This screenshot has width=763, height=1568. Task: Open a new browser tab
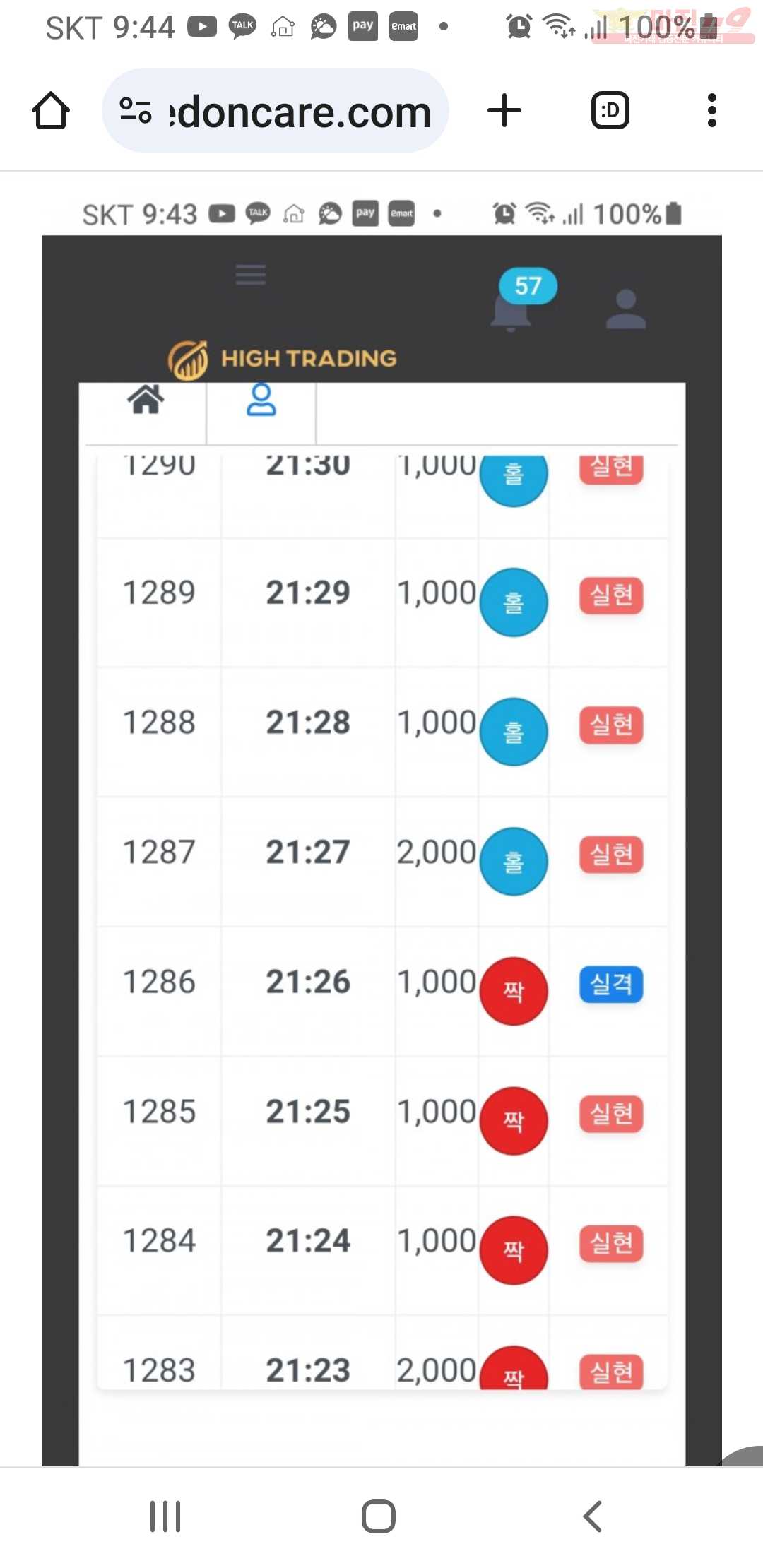(504, 111)
